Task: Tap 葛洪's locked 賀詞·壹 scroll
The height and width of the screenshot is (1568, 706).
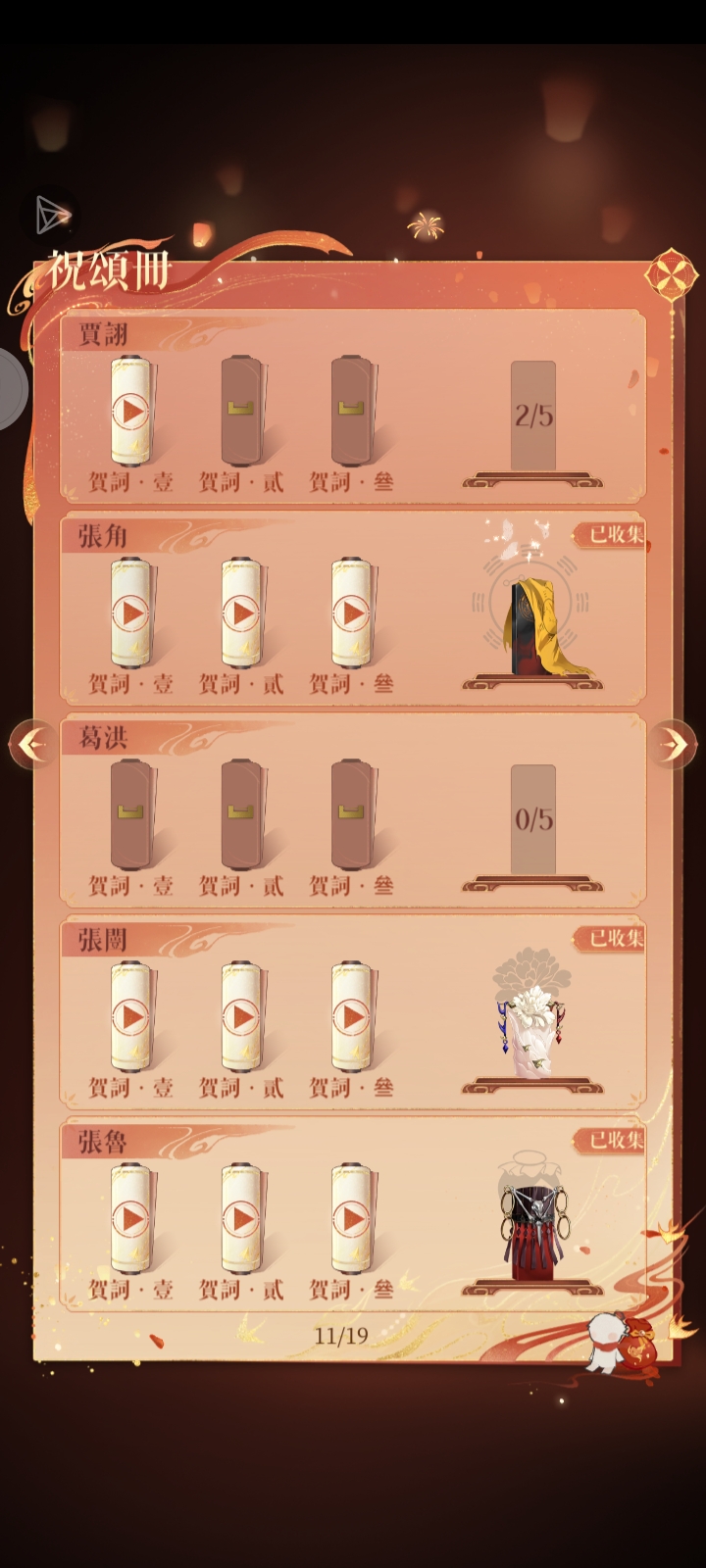Action: 130,813
